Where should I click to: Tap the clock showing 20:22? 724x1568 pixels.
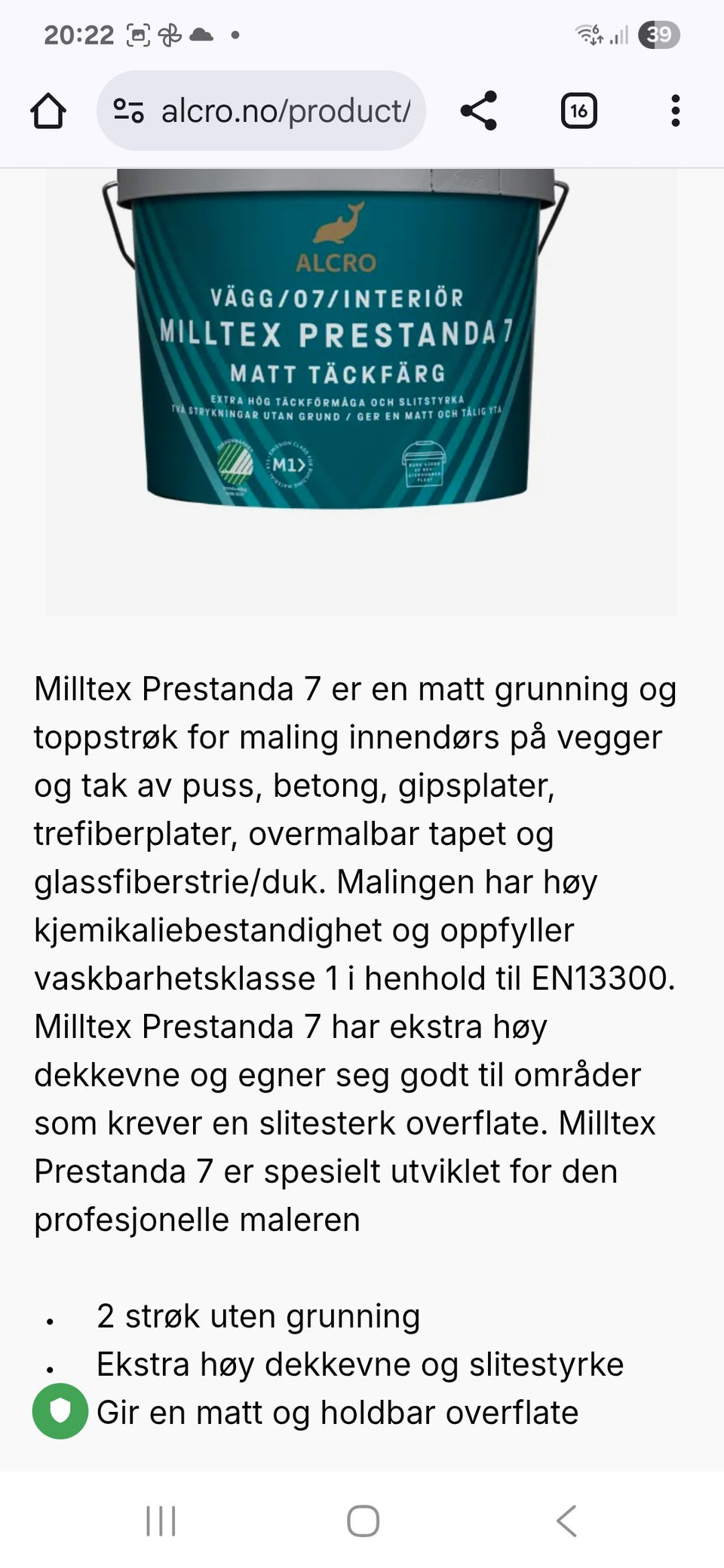[x=78, y=33]
